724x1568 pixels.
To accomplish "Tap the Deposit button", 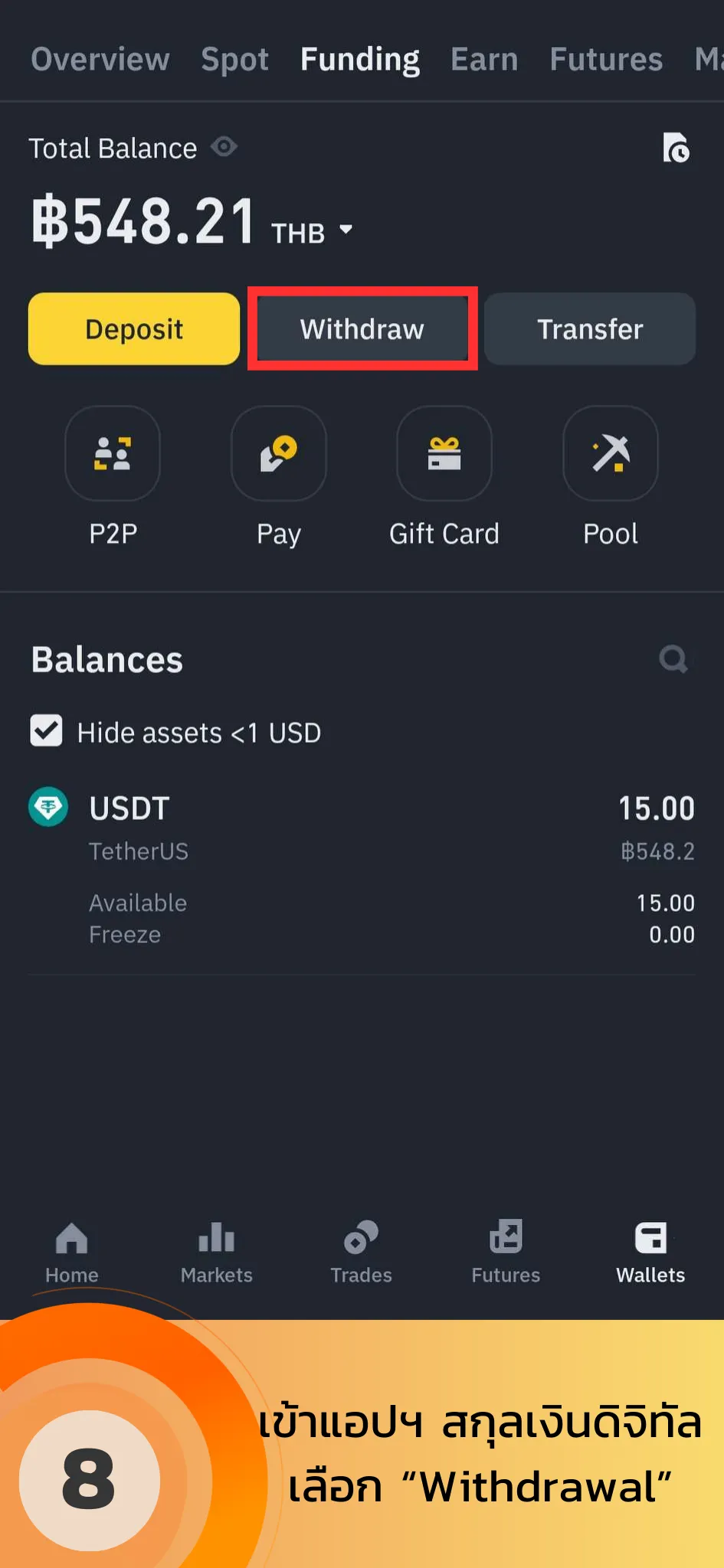I will 134,328.
